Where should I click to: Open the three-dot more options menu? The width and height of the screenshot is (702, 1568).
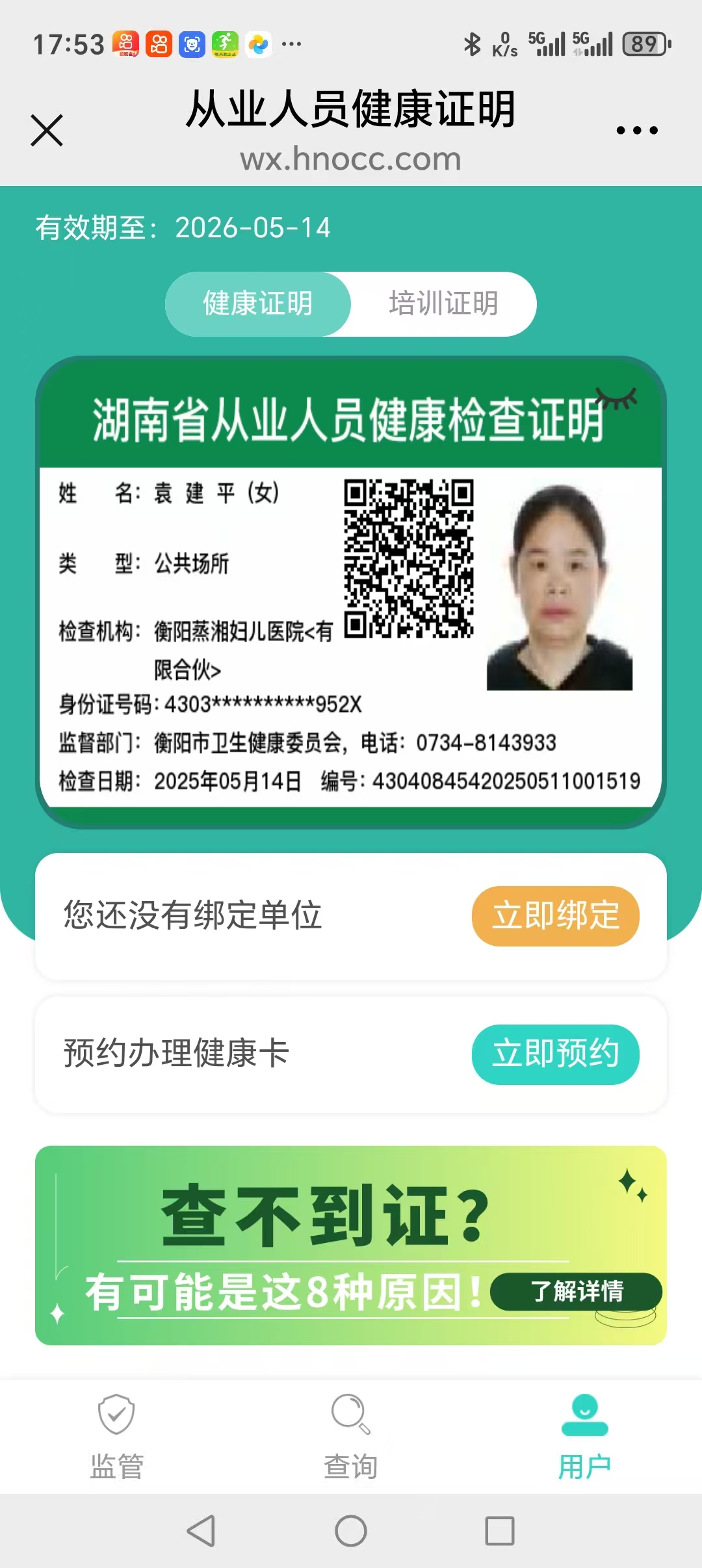tap(636, 131)
